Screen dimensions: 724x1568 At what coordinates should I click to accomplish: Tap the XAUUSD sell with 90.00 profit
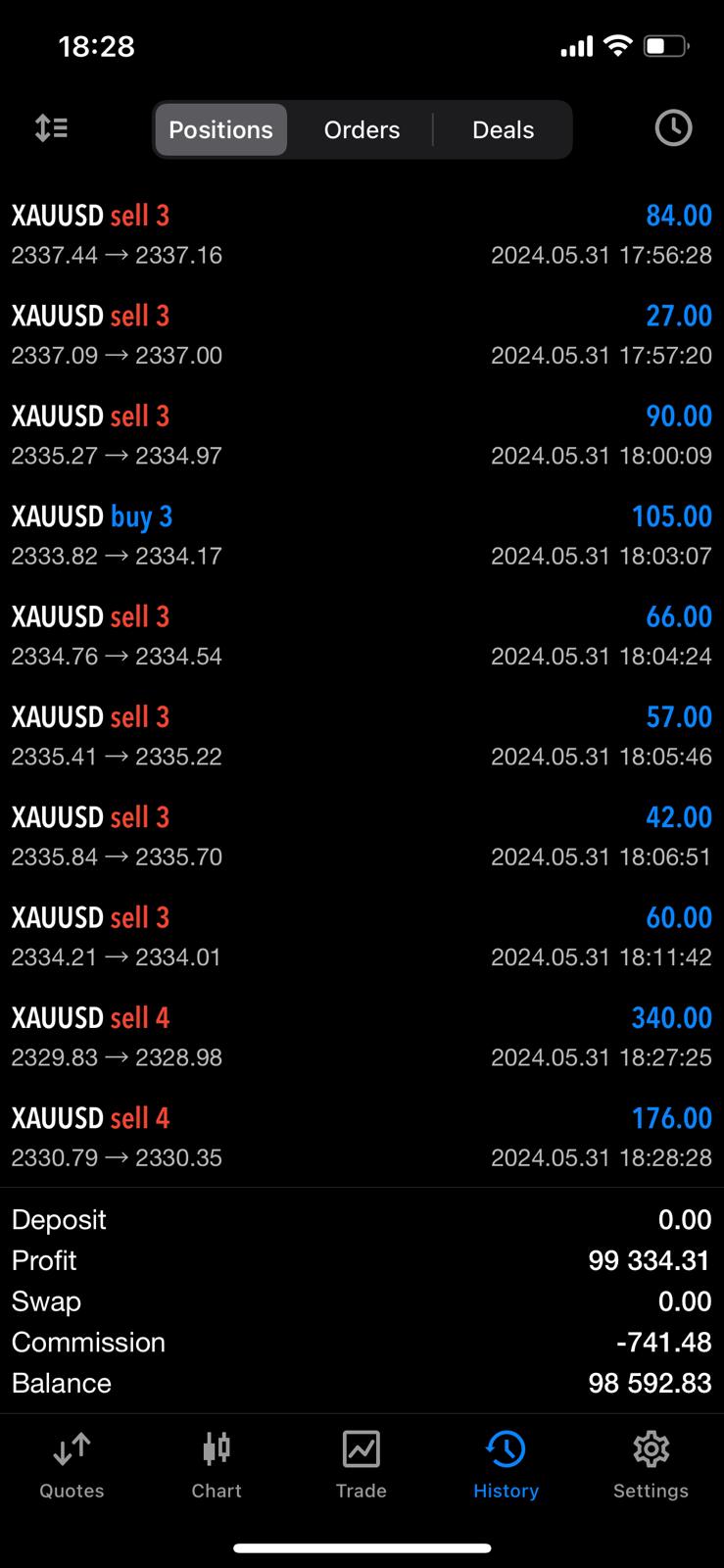pyautogui.click(x=362, y=435)
